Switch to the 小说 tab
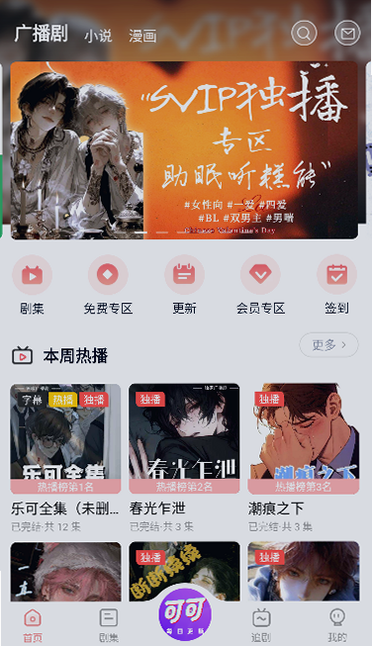 point(98,36)
